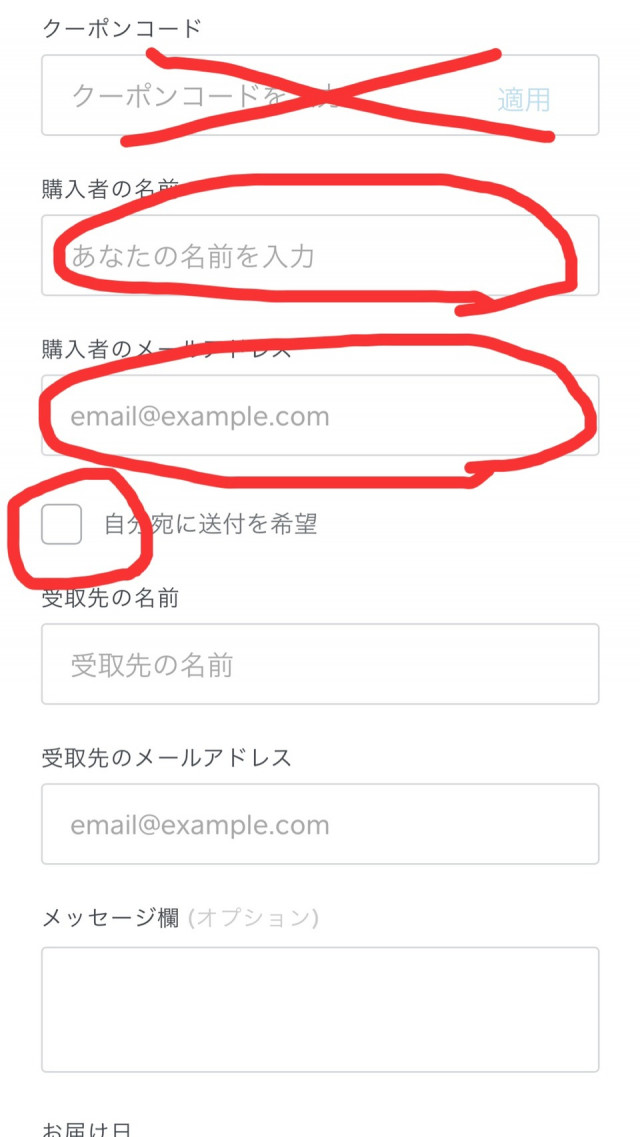Apply the coupon with 適用
The height and width of the screenshot is (1137, 640).
pyautogui.click(x=523, y=99)
